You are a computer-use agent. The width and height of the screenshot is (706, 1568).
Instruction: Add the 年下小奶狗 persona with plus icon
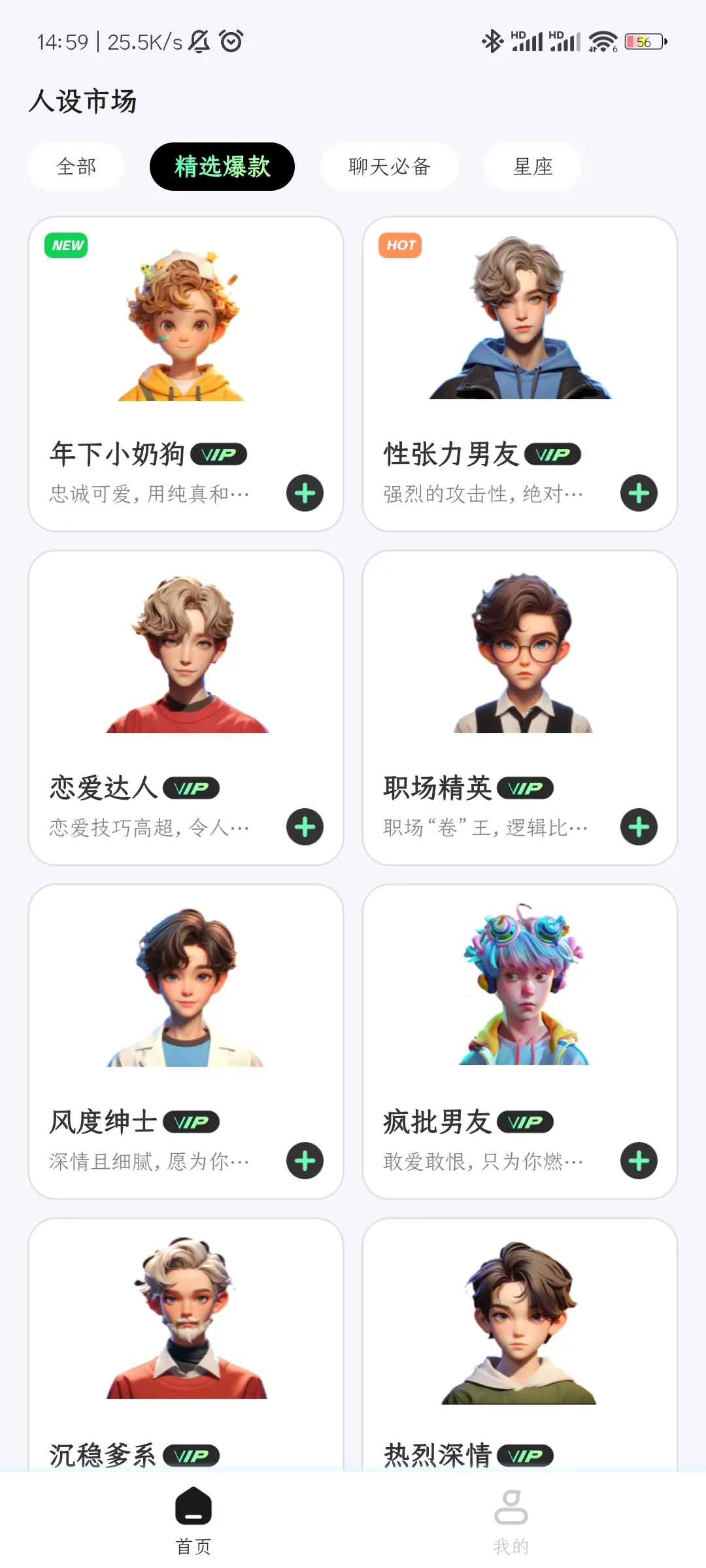tap(305, 493)
